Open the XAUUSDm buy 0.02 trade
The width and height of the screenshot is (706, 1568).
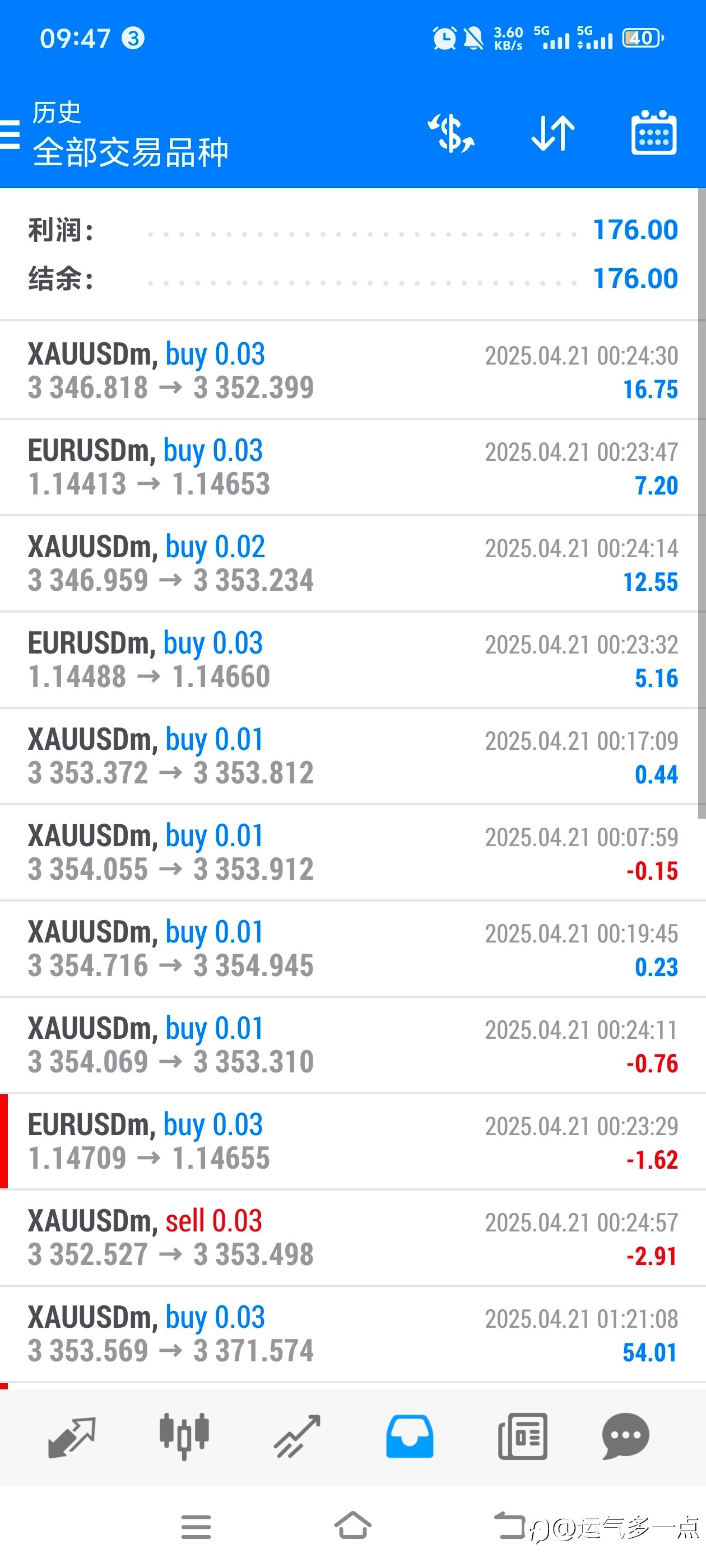tap(352, 563)
